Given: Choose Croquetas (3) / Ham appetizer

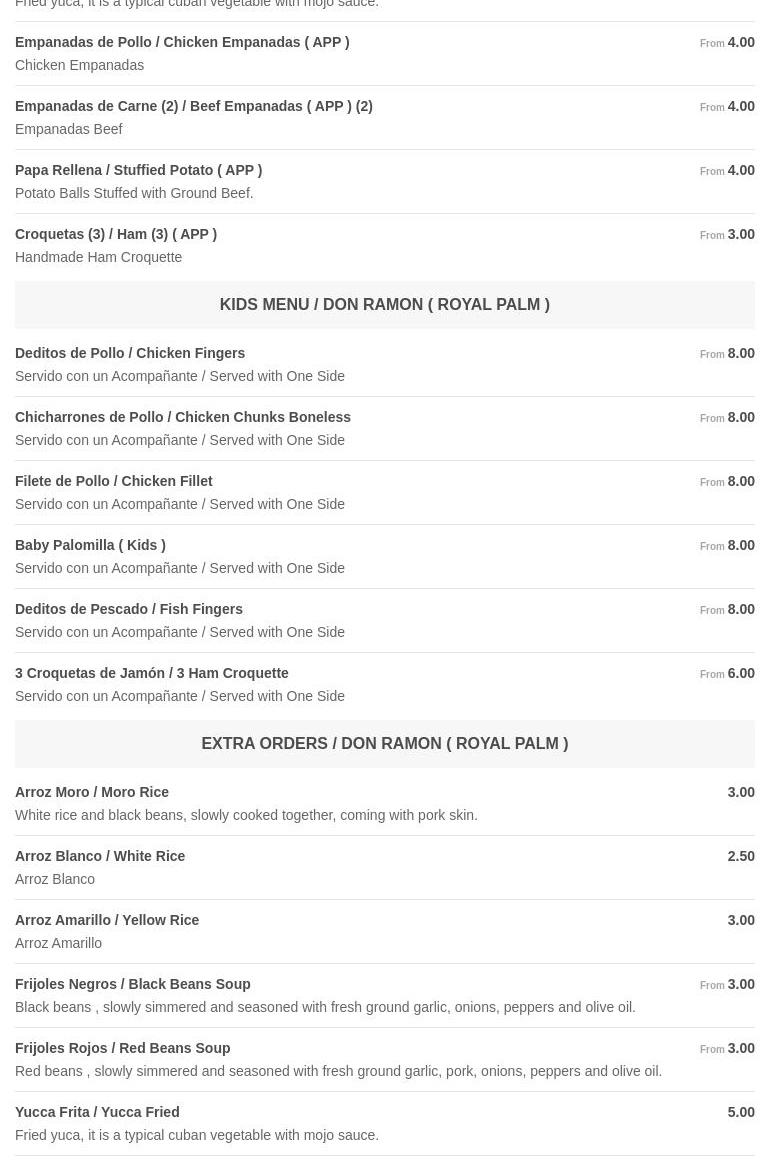Looking at the screenshot, I should tap(115, 235).
